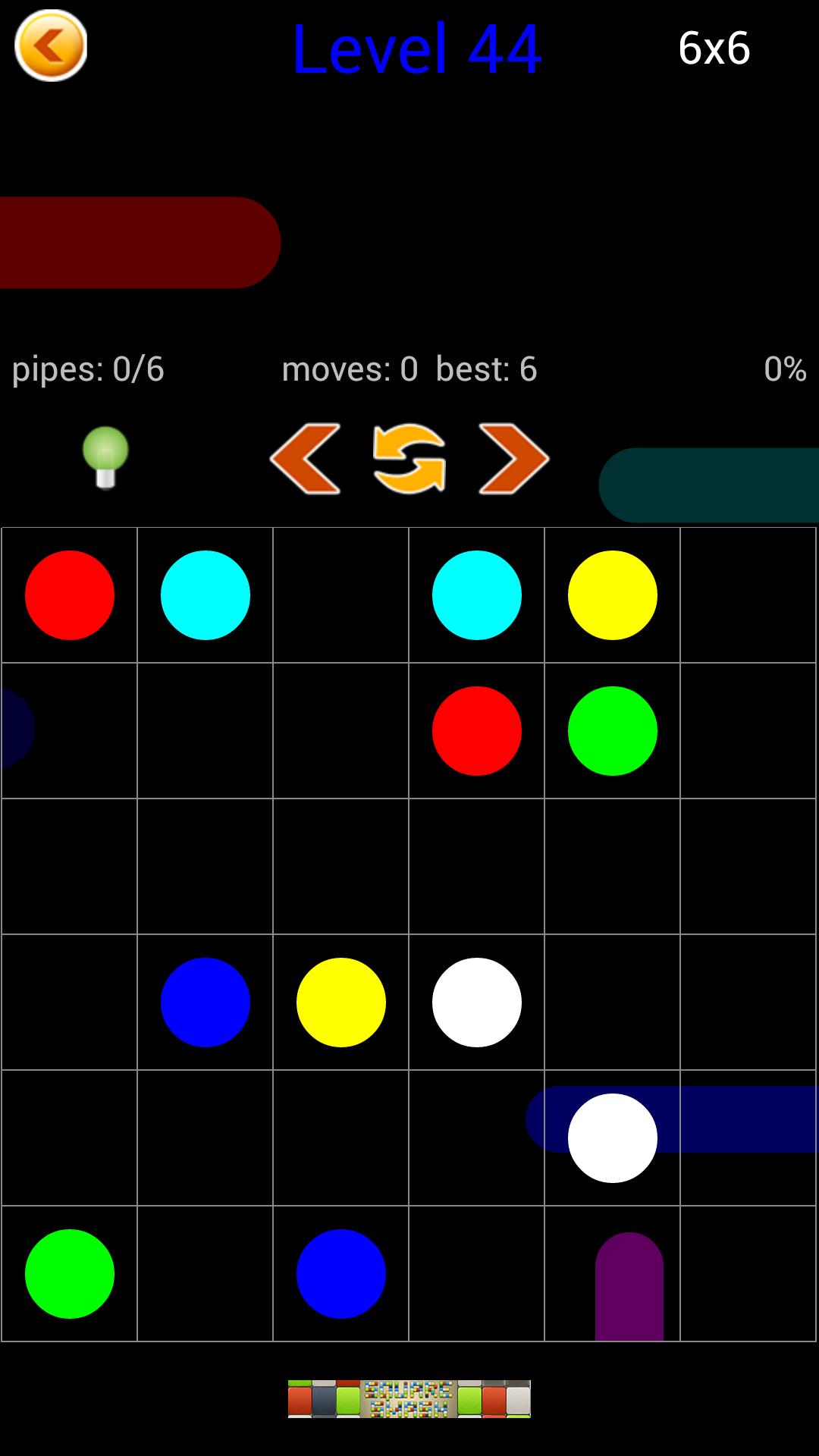Select the white dot beside the yellow dot
The height and width of the screenshot is (1456, 819).
pyautogui.click(x=476, y=1003)
